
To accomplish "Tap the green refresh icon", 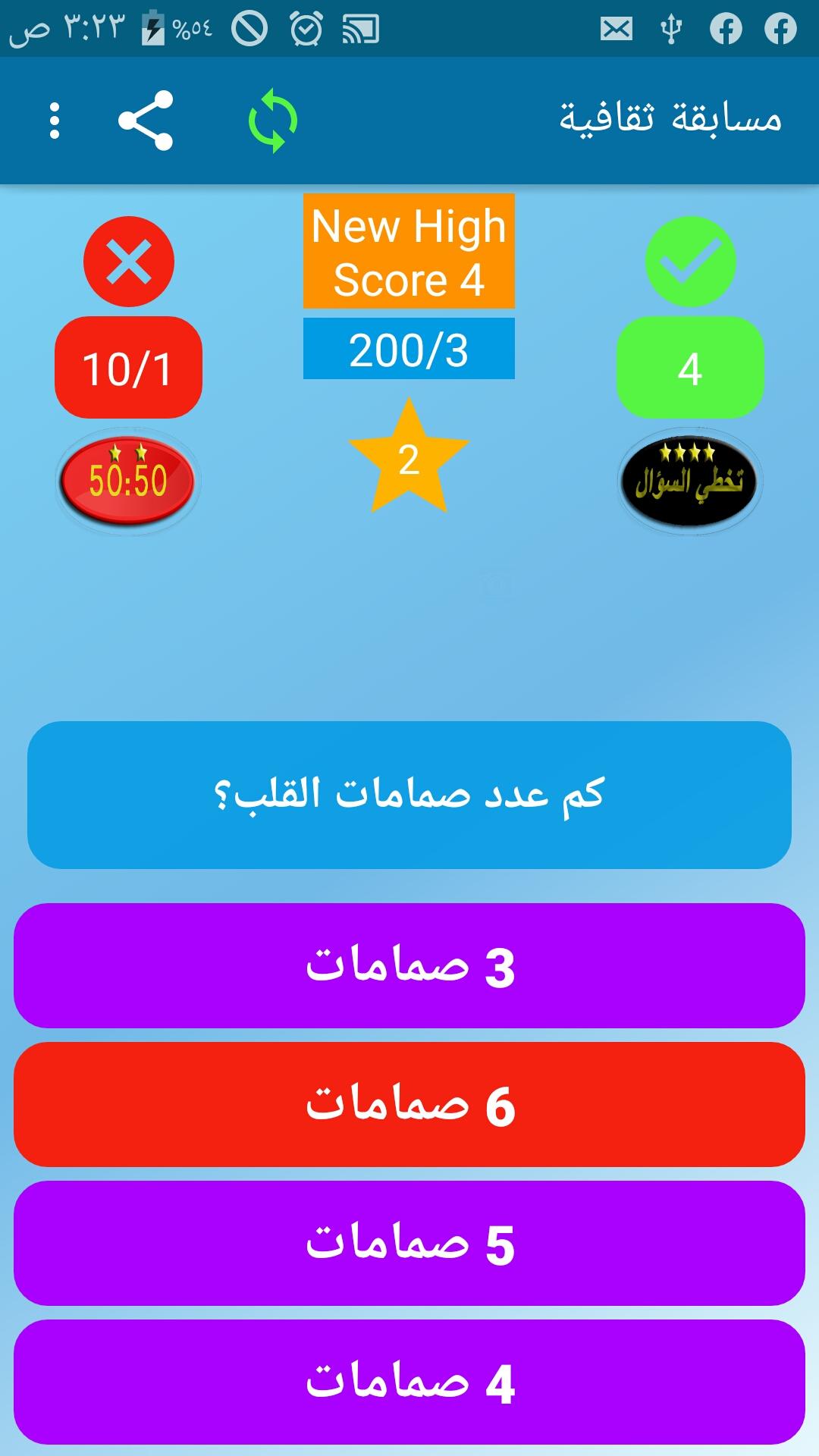I will 273,121.
